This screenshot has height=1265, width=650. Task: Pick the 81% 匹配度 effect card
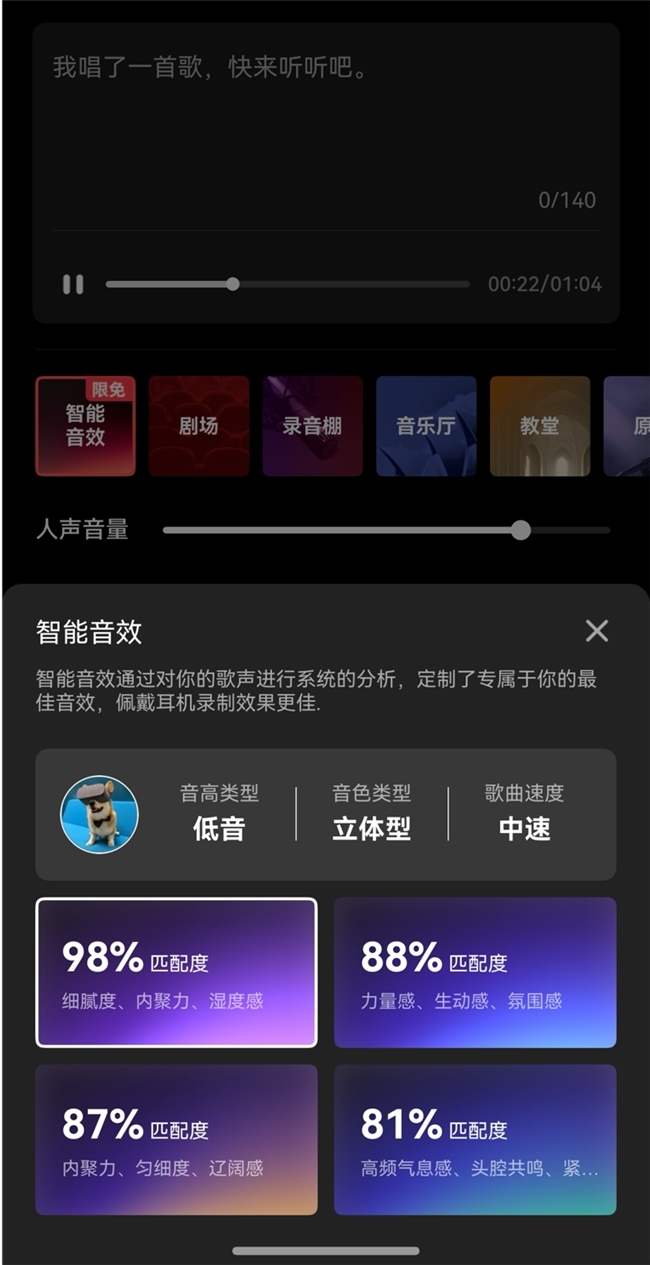click(x=475, y=1139)
